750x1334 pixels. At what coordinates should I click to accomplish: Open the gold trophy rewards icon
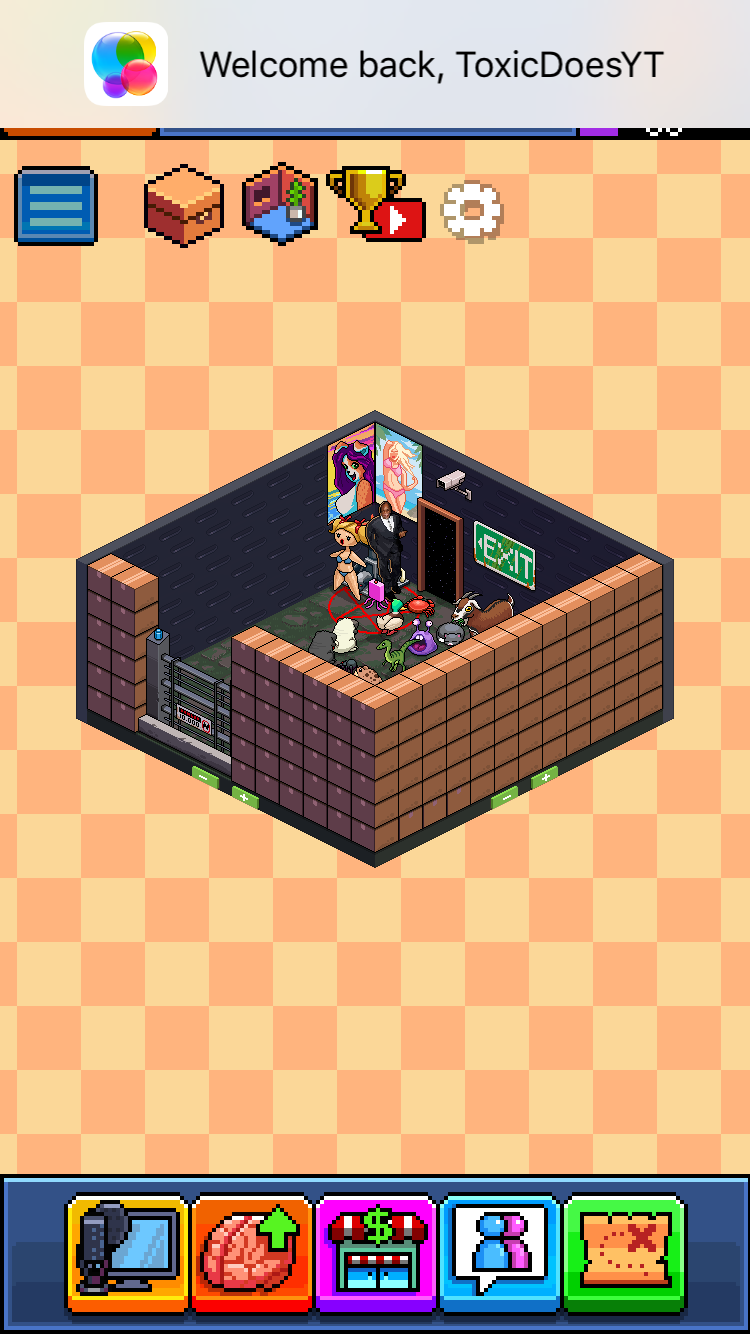pos(374,204)
